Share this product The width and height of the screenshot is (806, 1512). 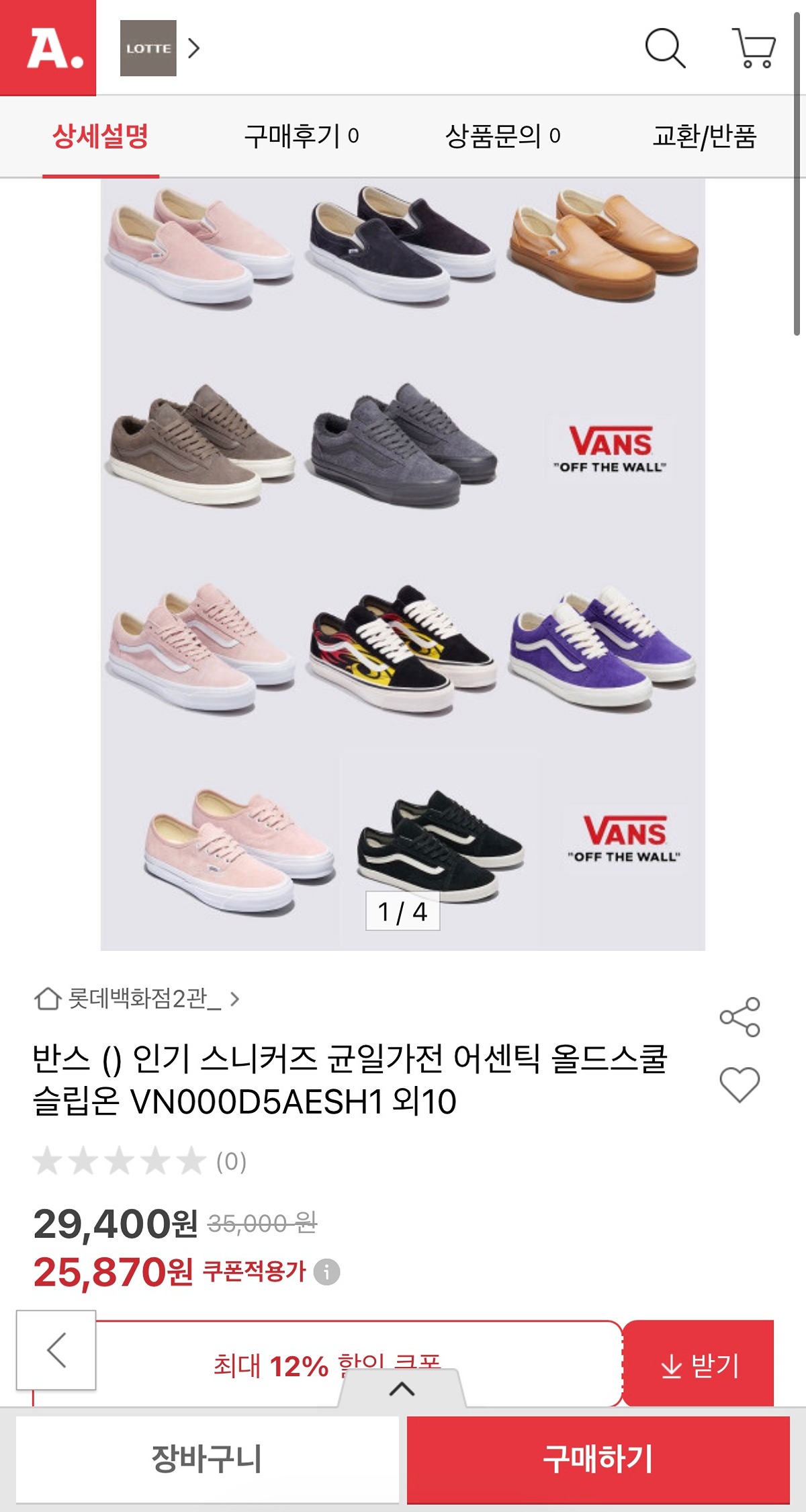coord(740,1017)
